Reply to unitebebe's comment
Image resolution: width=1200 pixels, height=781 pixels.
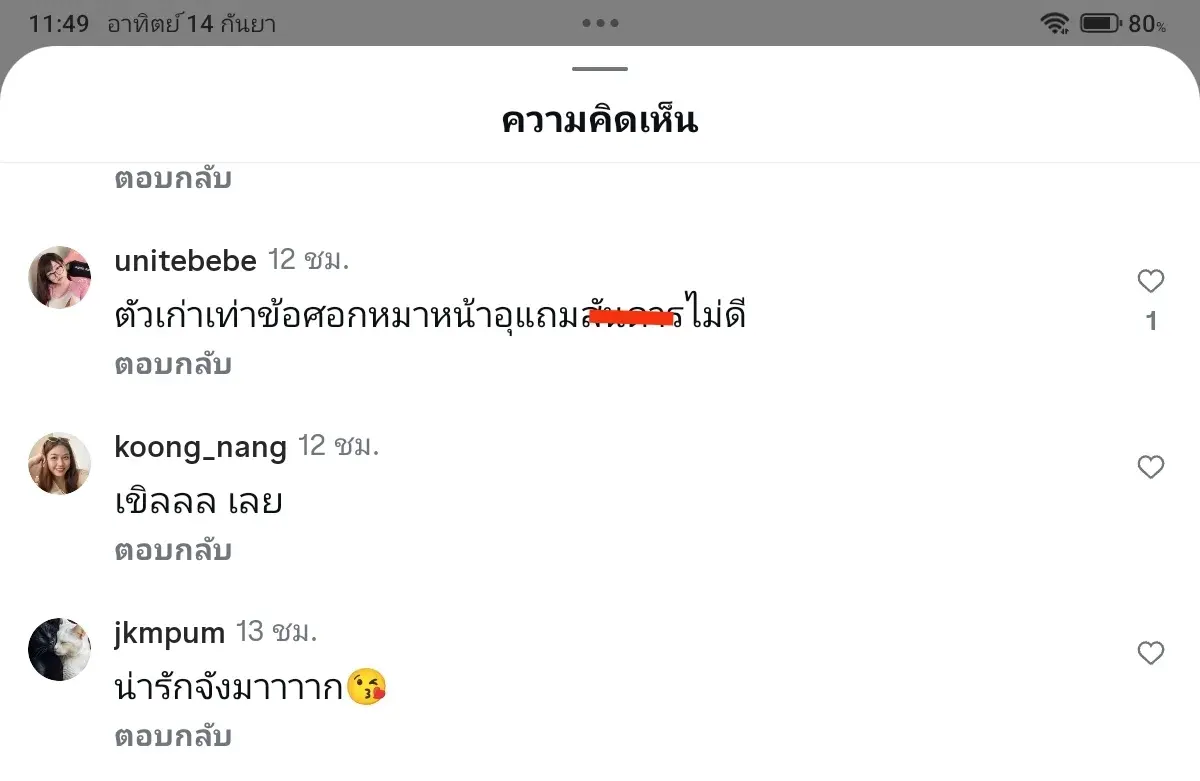click(x=173, y=365)
